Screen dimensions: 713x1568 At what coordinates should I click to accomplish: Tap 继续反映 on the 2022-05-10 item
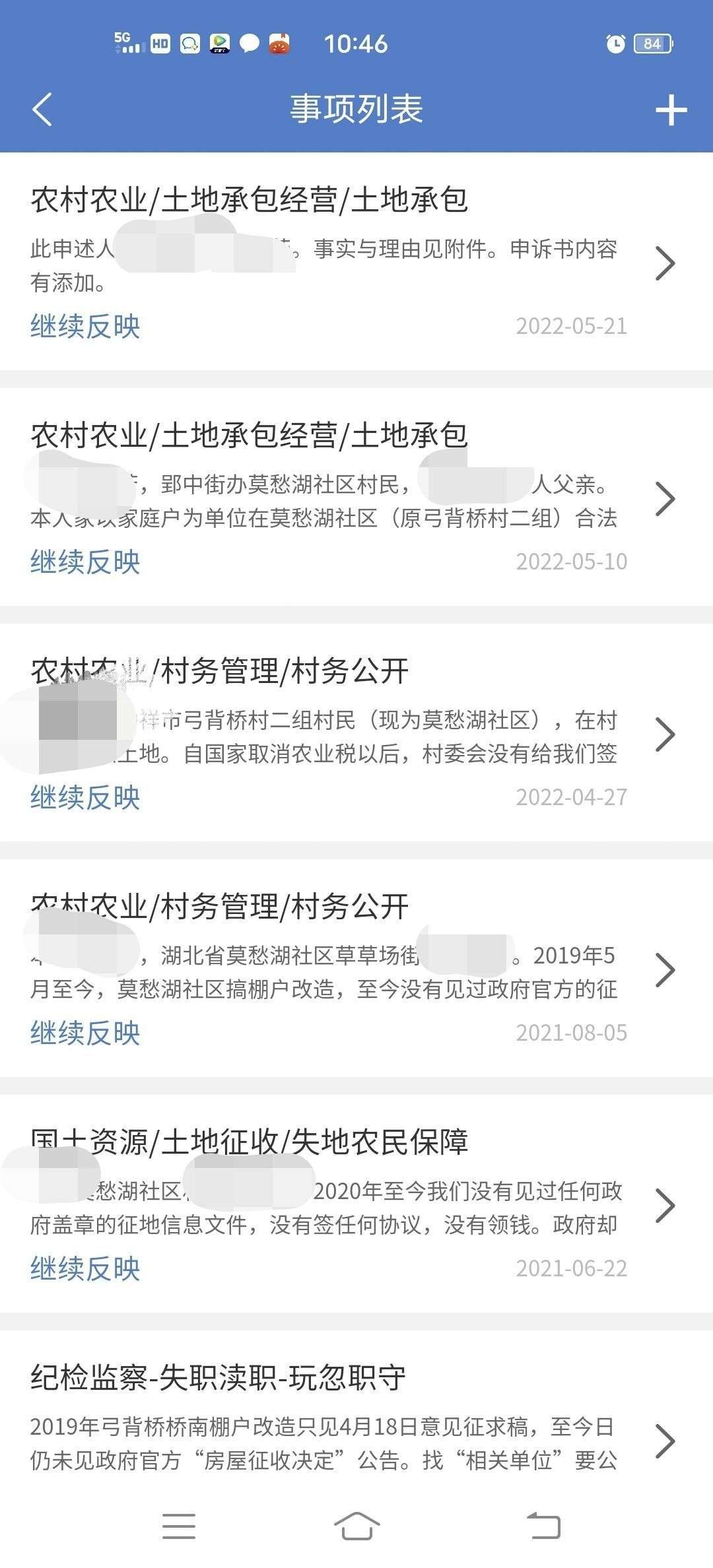85,562
